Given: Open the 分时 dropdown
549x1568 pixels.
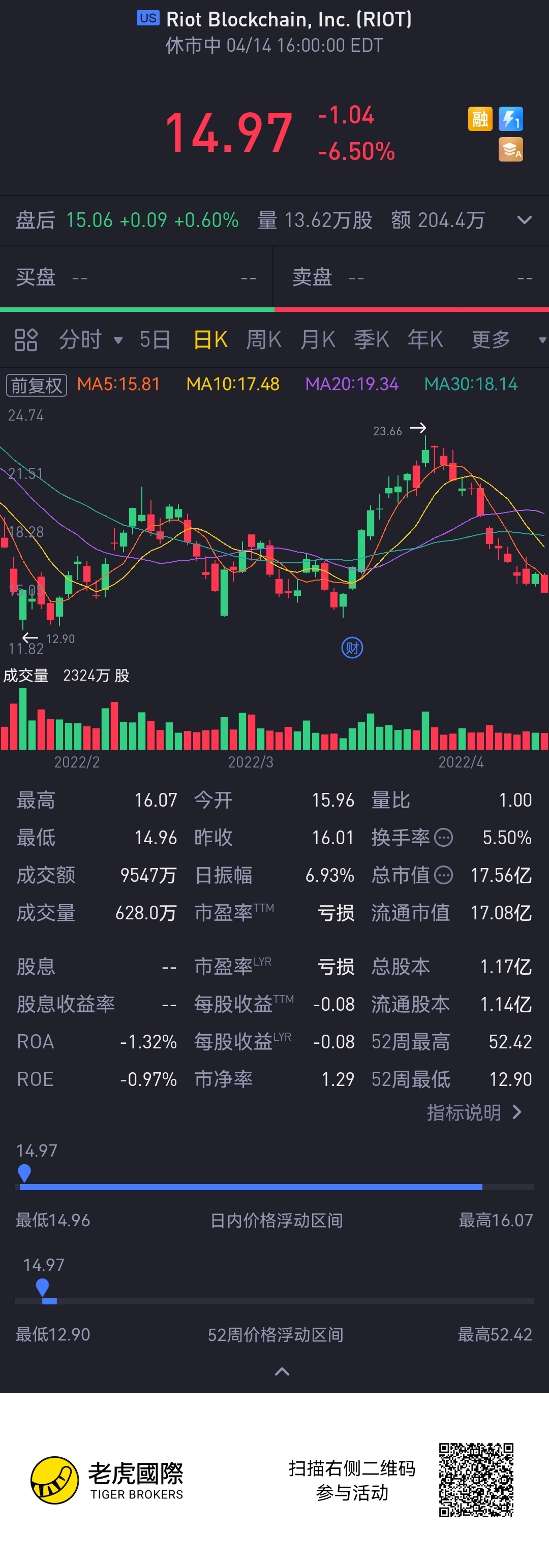Looking at the screenshot, I should [x=90, y=340].
